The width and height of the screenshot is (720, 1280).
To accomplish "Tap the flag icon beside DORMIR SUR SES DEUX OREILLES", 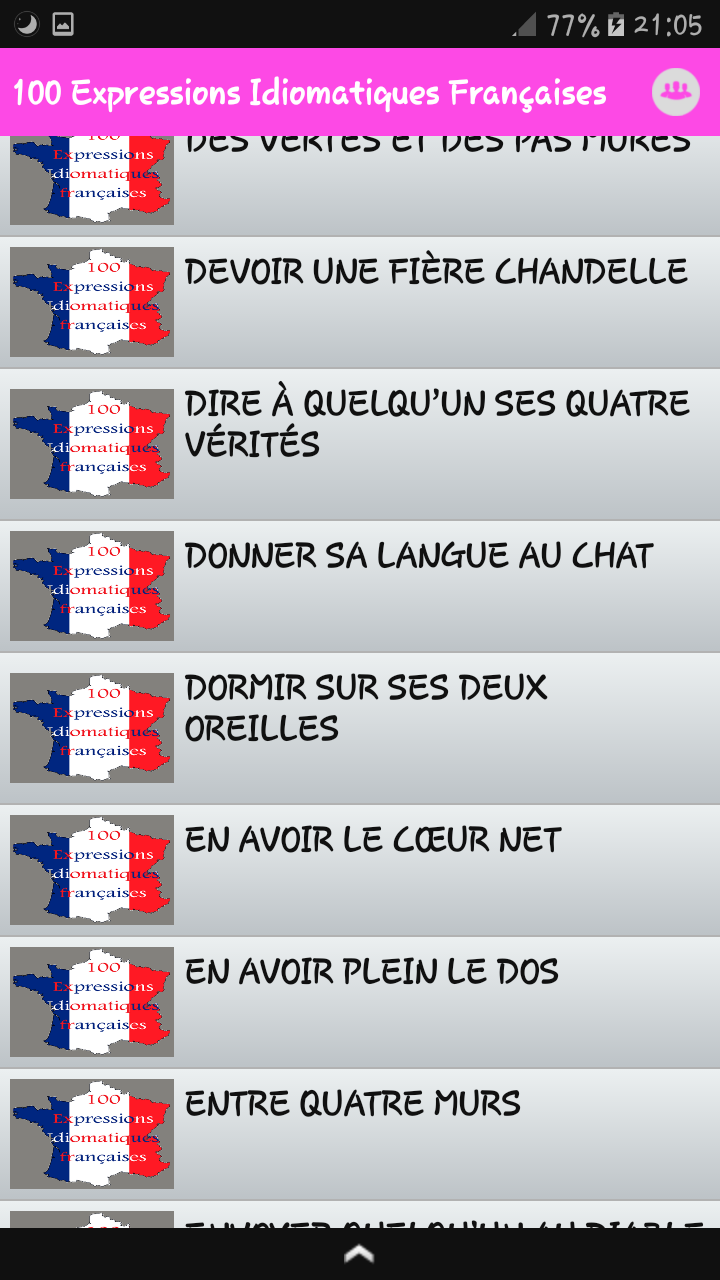I will point(90,727).
